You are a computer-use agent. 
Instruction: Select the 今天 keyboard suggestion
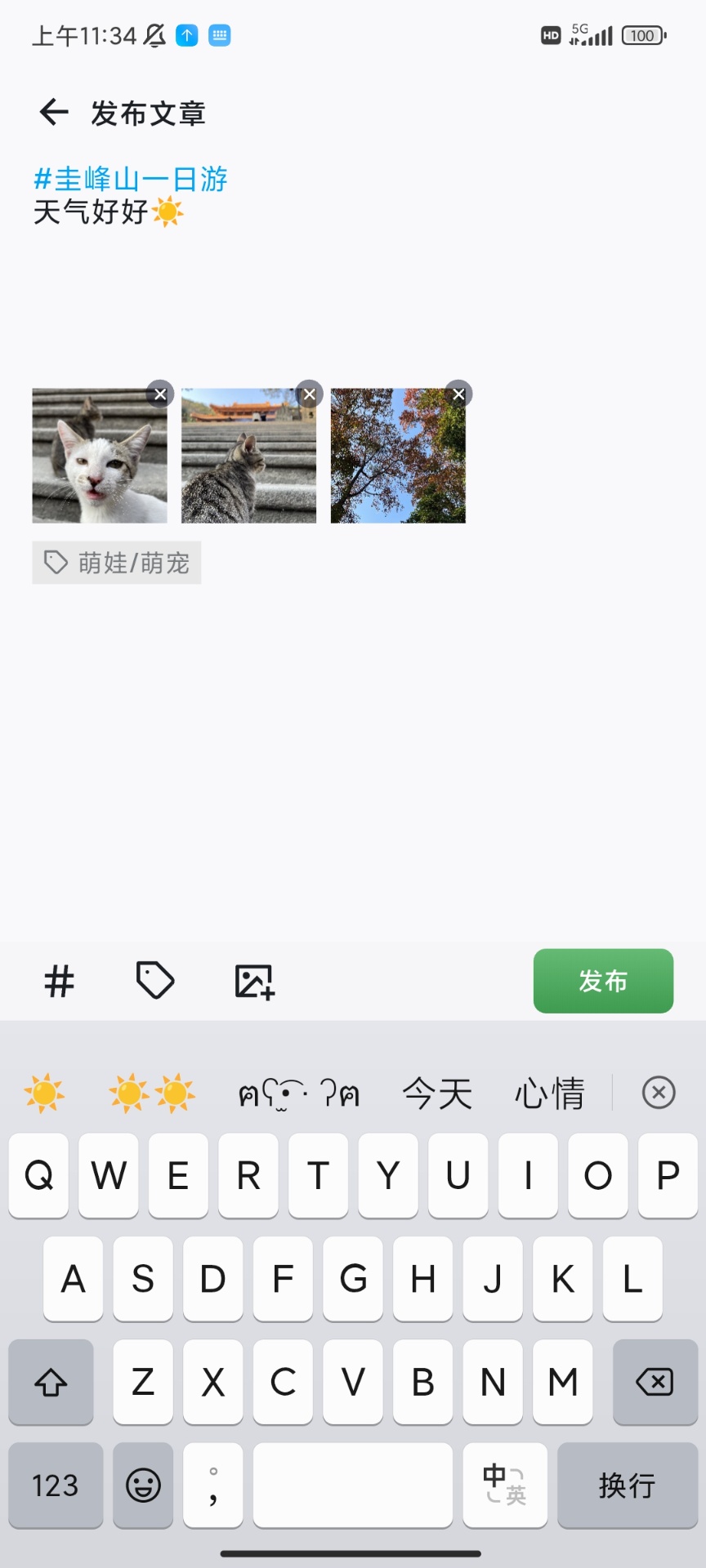(x=436, y=1092)
